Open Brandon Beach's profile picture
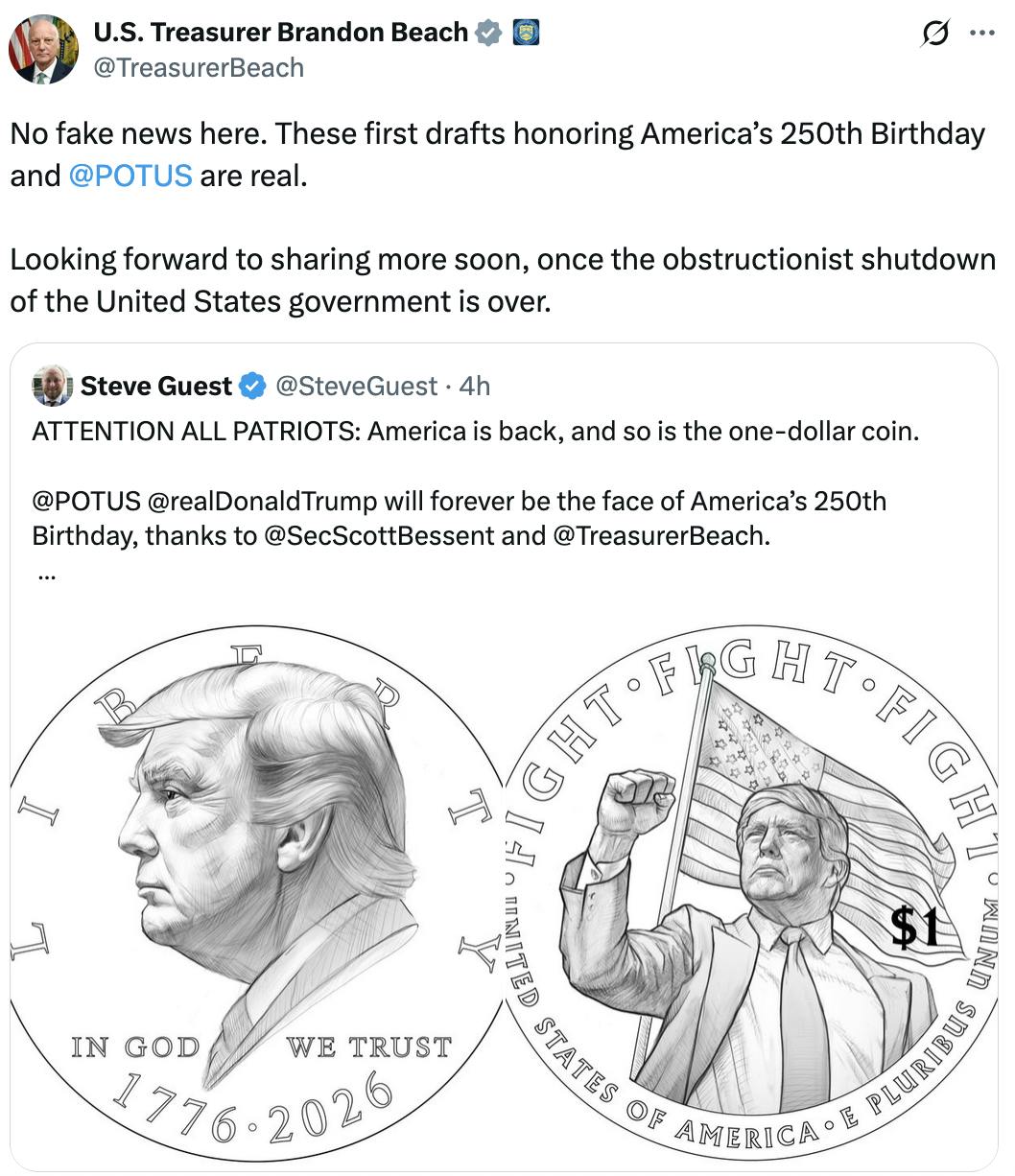This screenshot has height=1176, width=1015. (43, 50)
